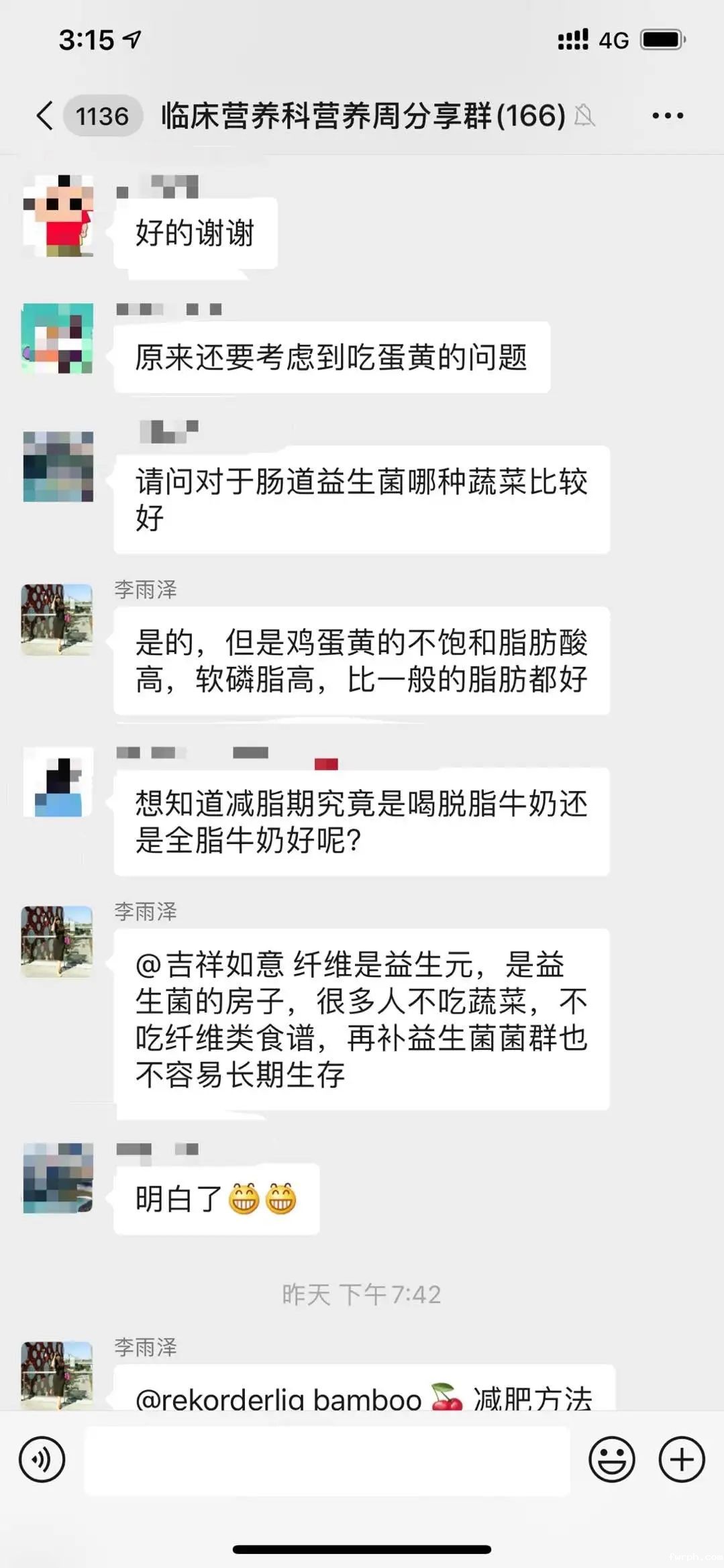View profile of the 吃蛋黄的问题 sender
724x1568 pixels.
[x=58, y=338]
